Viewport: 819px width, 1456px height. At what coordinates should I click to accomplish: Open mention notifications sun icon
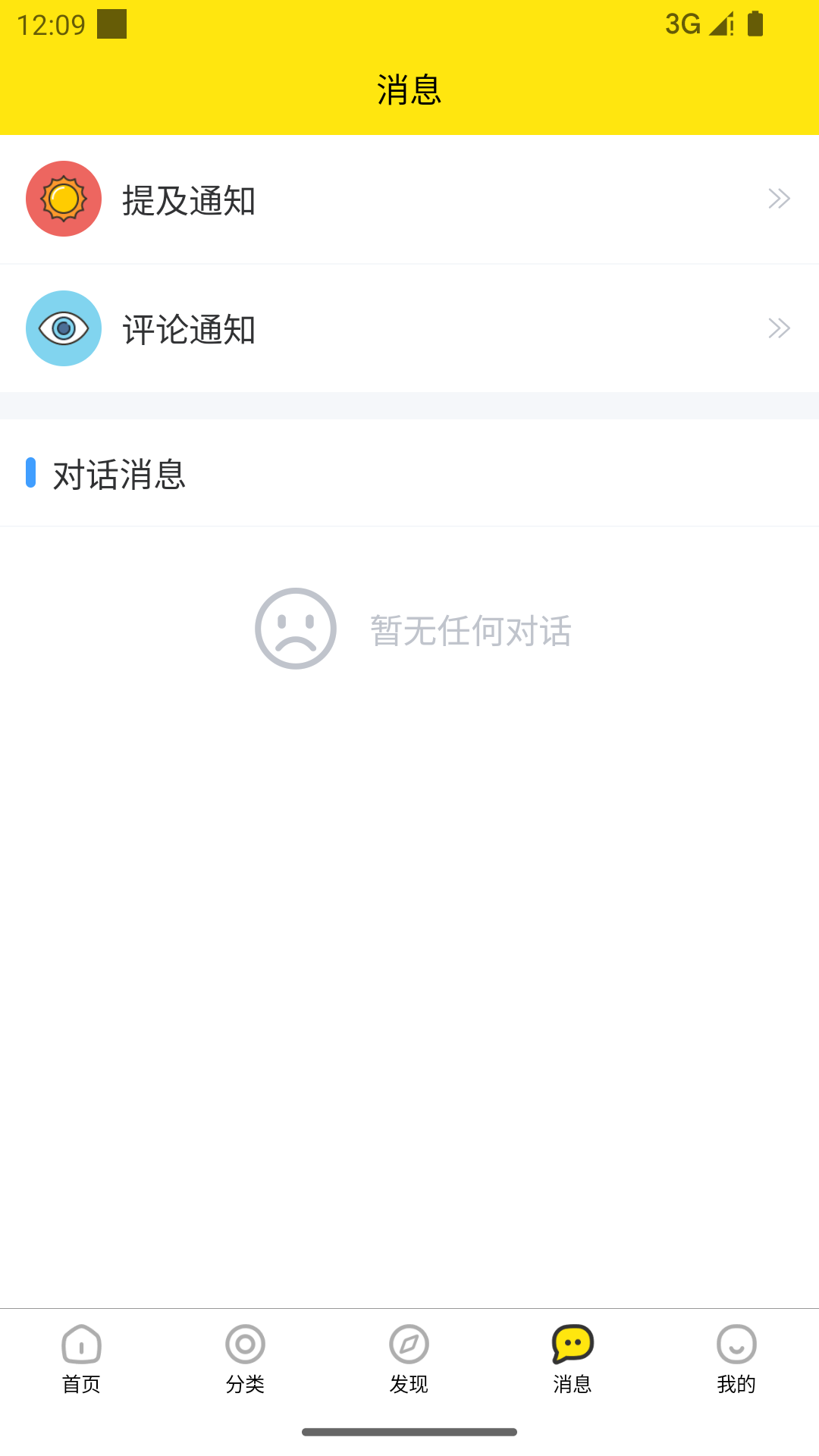pos(64,199)
